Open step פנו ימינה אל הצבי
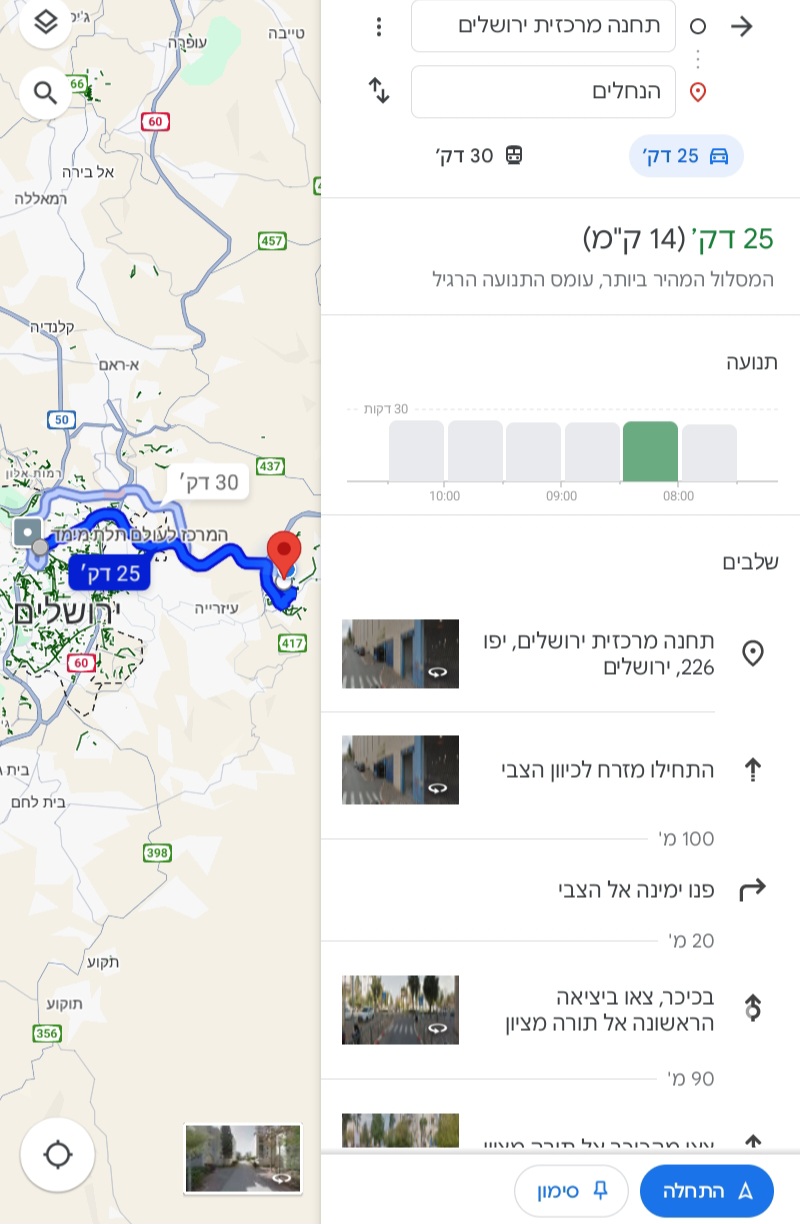Screen dimensions: 800x1224 pos(635,889)
